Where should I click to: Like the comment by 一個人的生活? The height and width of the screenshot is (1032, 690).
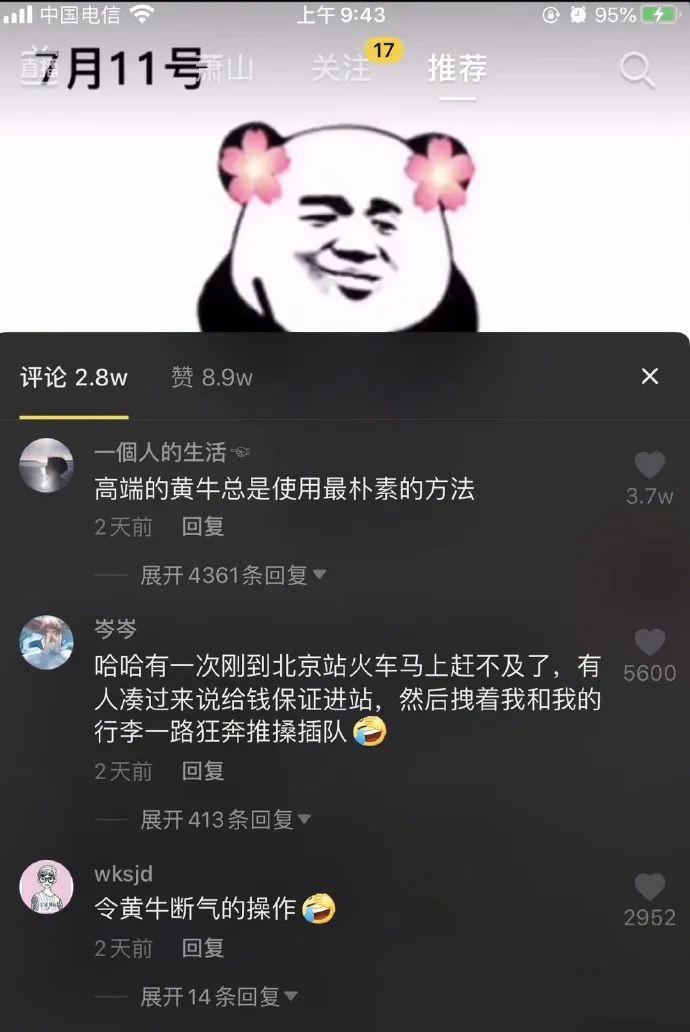coord(650,466)
